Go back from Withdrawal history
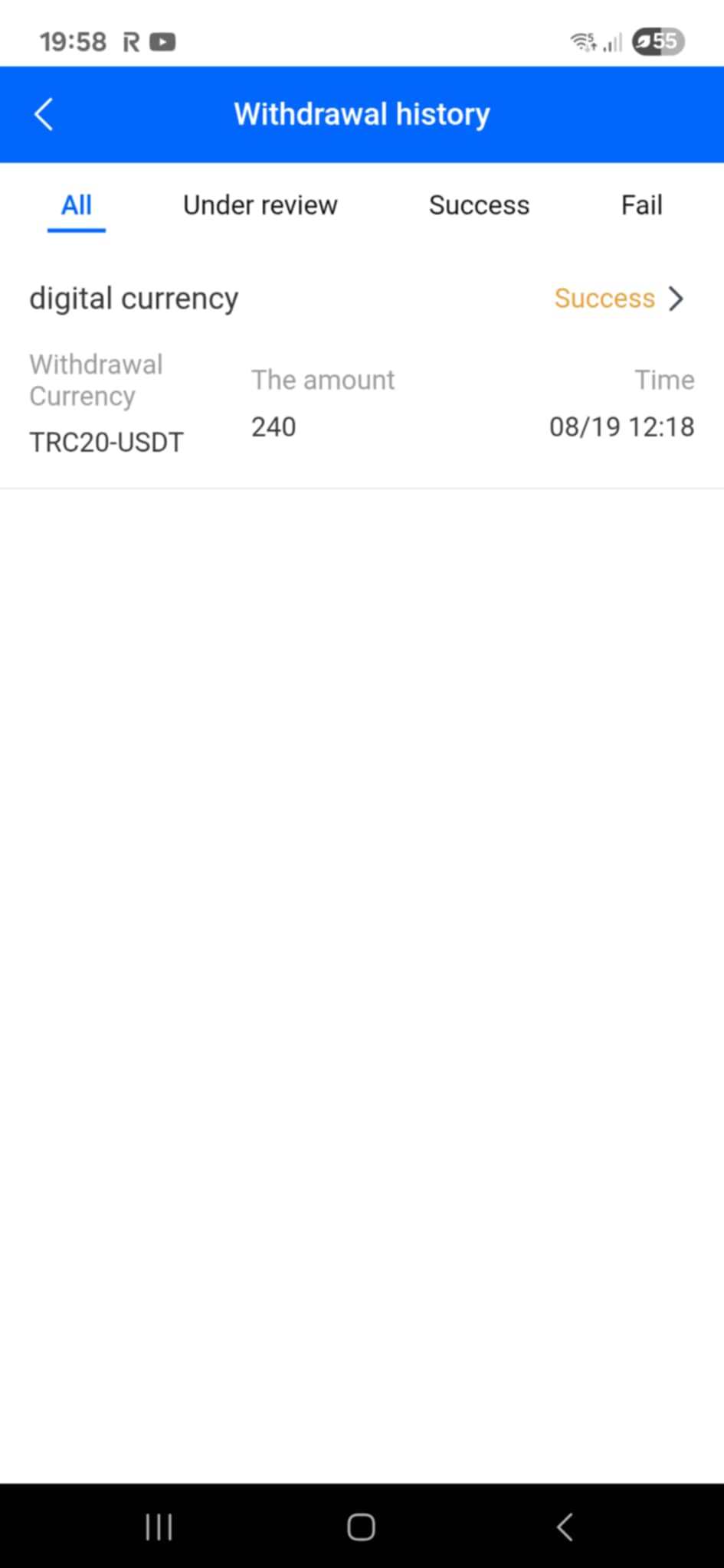This screenshot has width=724, height=1568. (x=44, y=115)
